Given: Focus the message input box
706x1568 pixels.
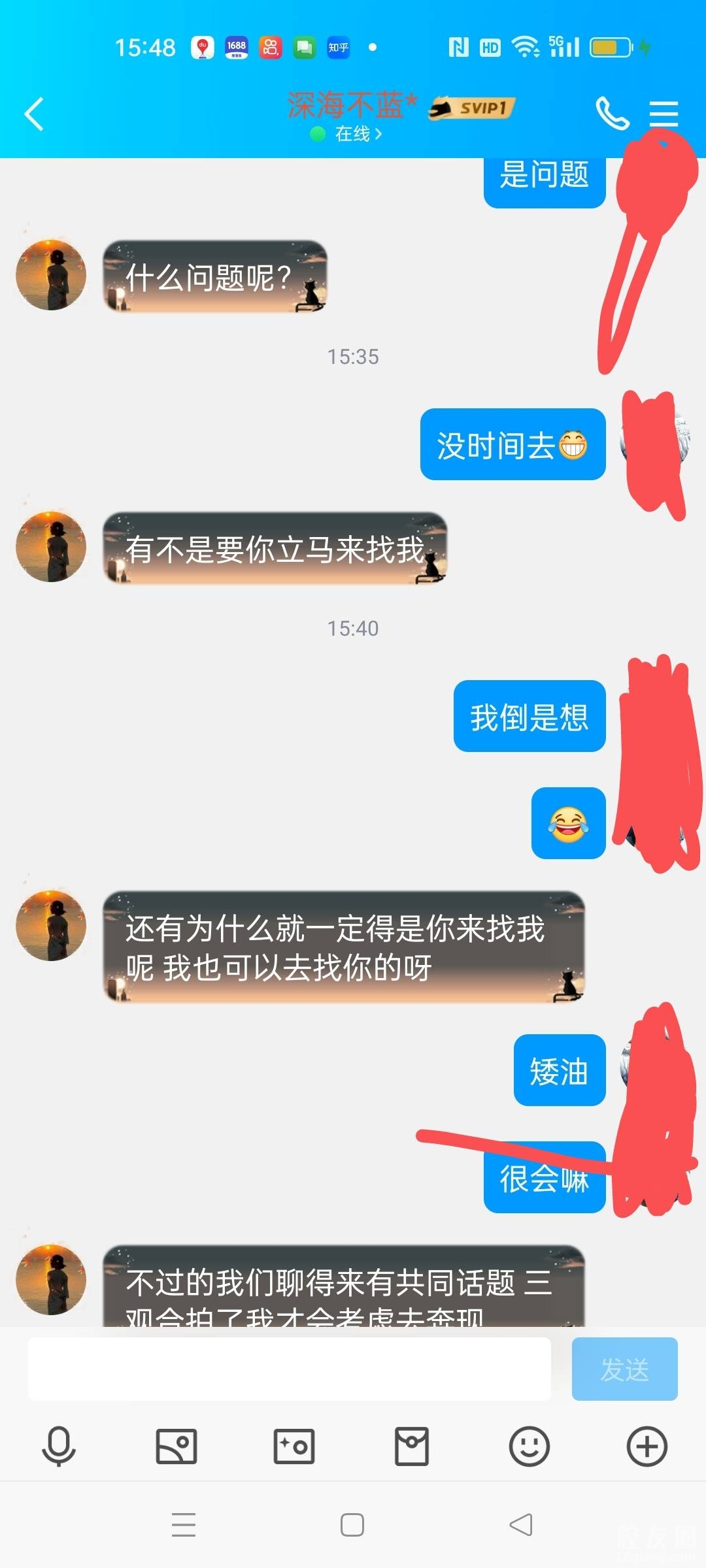Looking at the screenshot, I should tap(289, 1369).
